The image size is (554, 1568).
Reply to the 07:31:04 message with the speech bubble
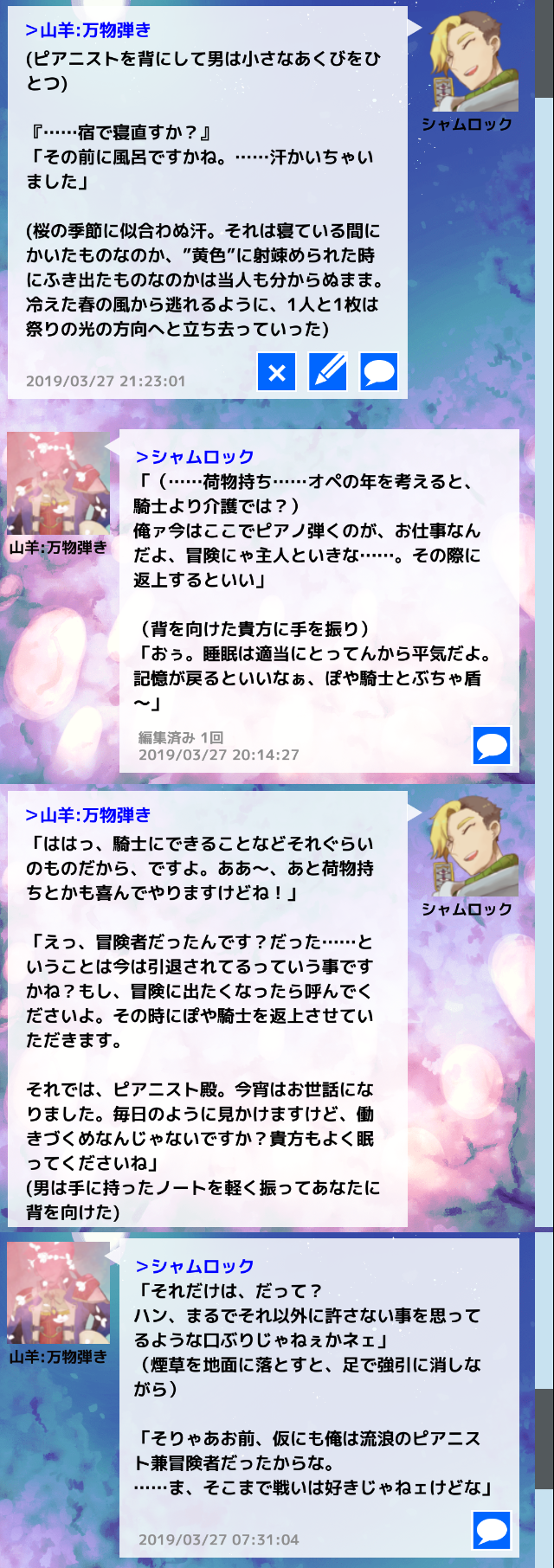tap(492, 1529)
